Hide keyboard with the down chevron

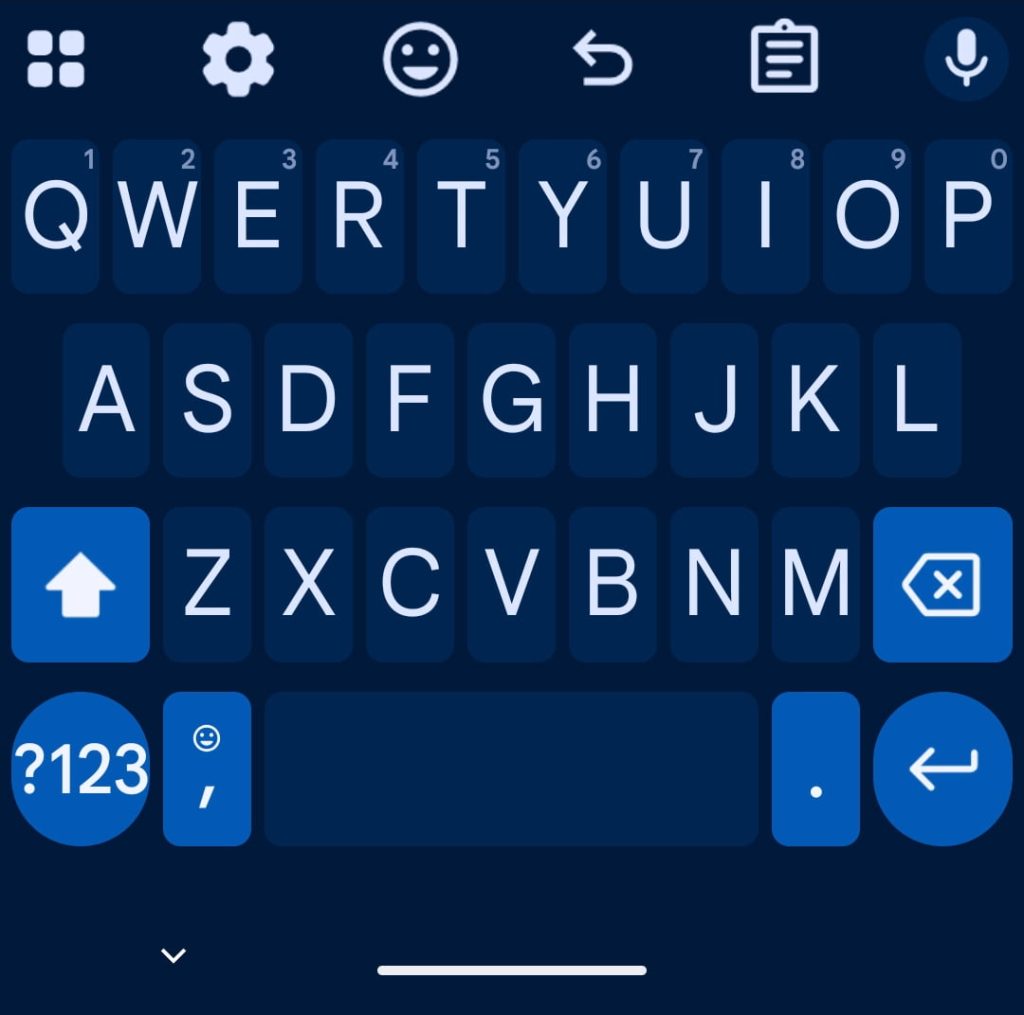(174, 955)
